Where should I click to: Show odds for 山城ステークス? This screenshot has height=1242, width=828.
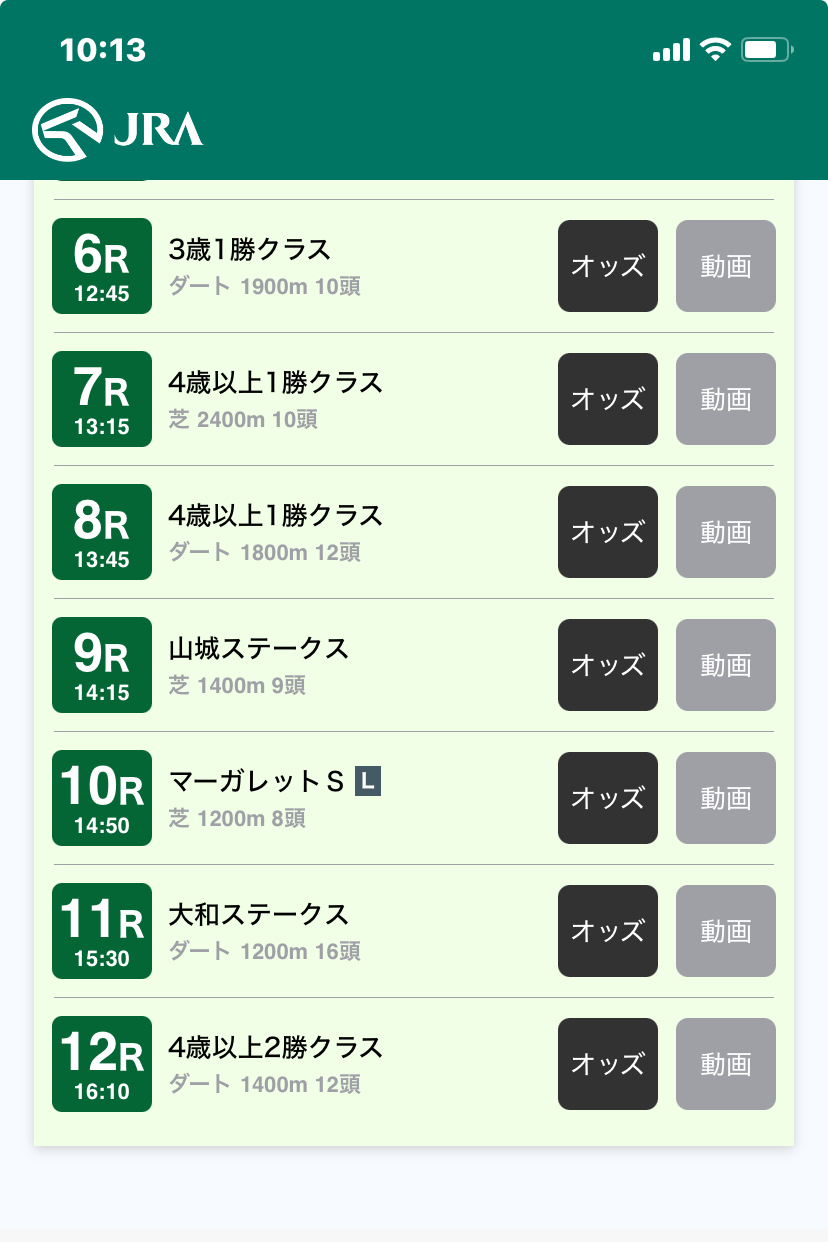(607, 665)
